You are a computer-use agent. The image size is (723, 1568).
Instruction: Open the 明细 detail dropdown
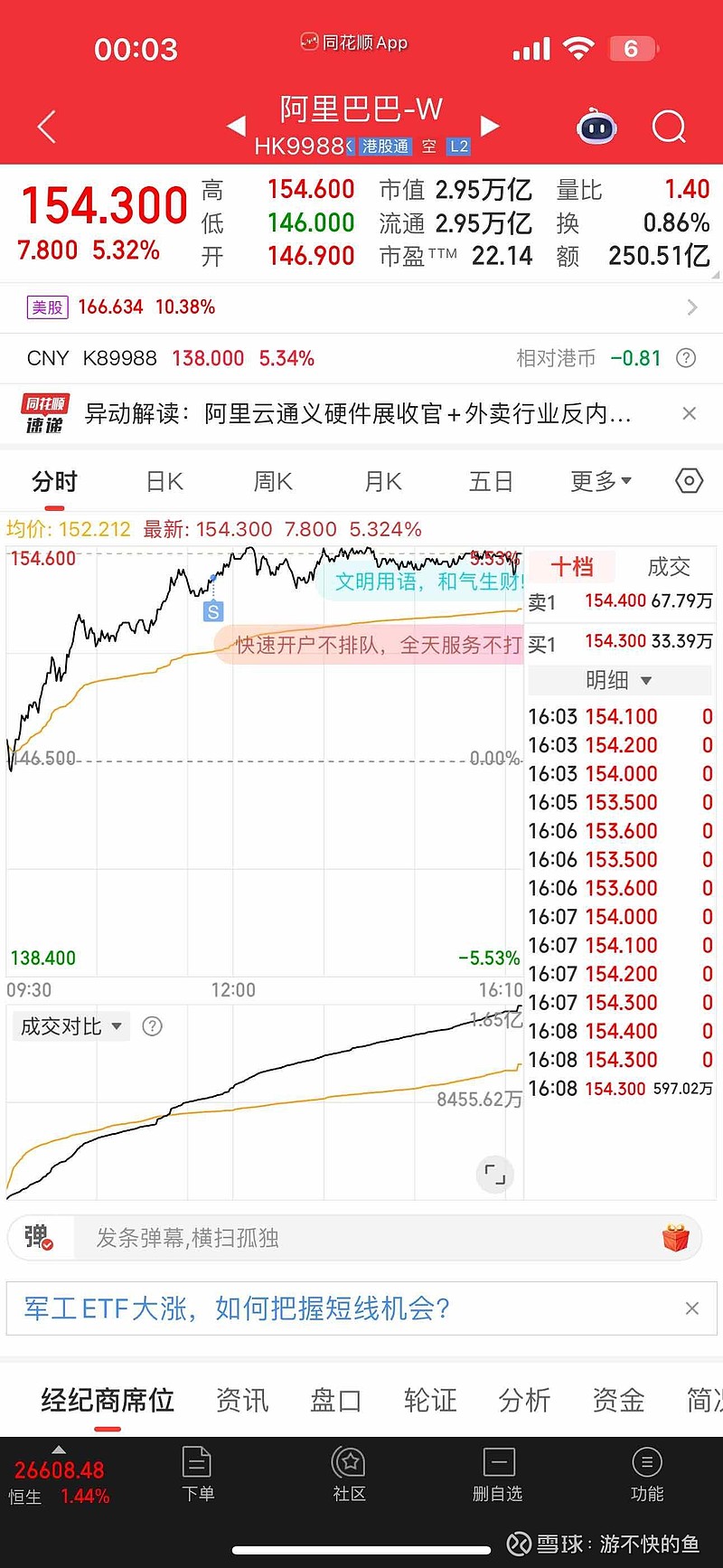pyautogui.click(x=620, y=680)
